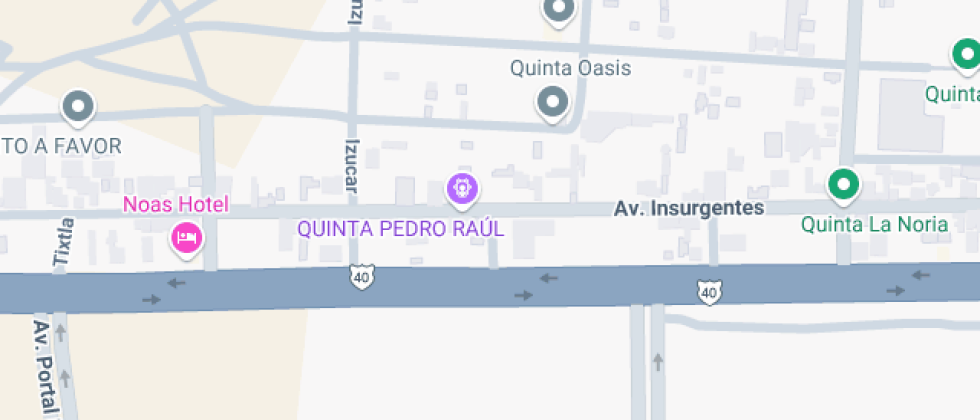The image size is (980, 420).
Task: Open the gray pin above TO A FAVOR
Action: click(x=77, y=105)
